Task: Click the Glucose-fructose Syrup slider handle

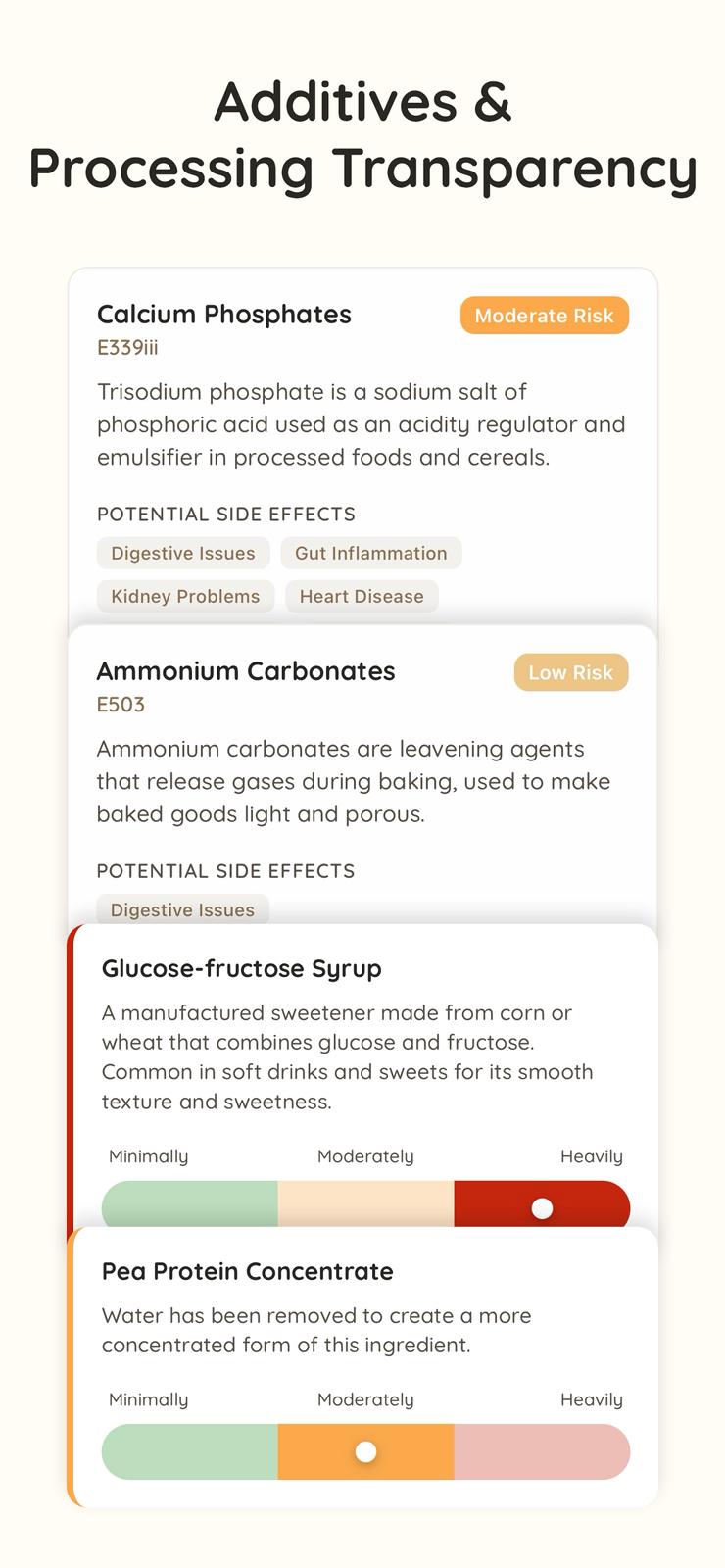Action: coord(541,1207)
